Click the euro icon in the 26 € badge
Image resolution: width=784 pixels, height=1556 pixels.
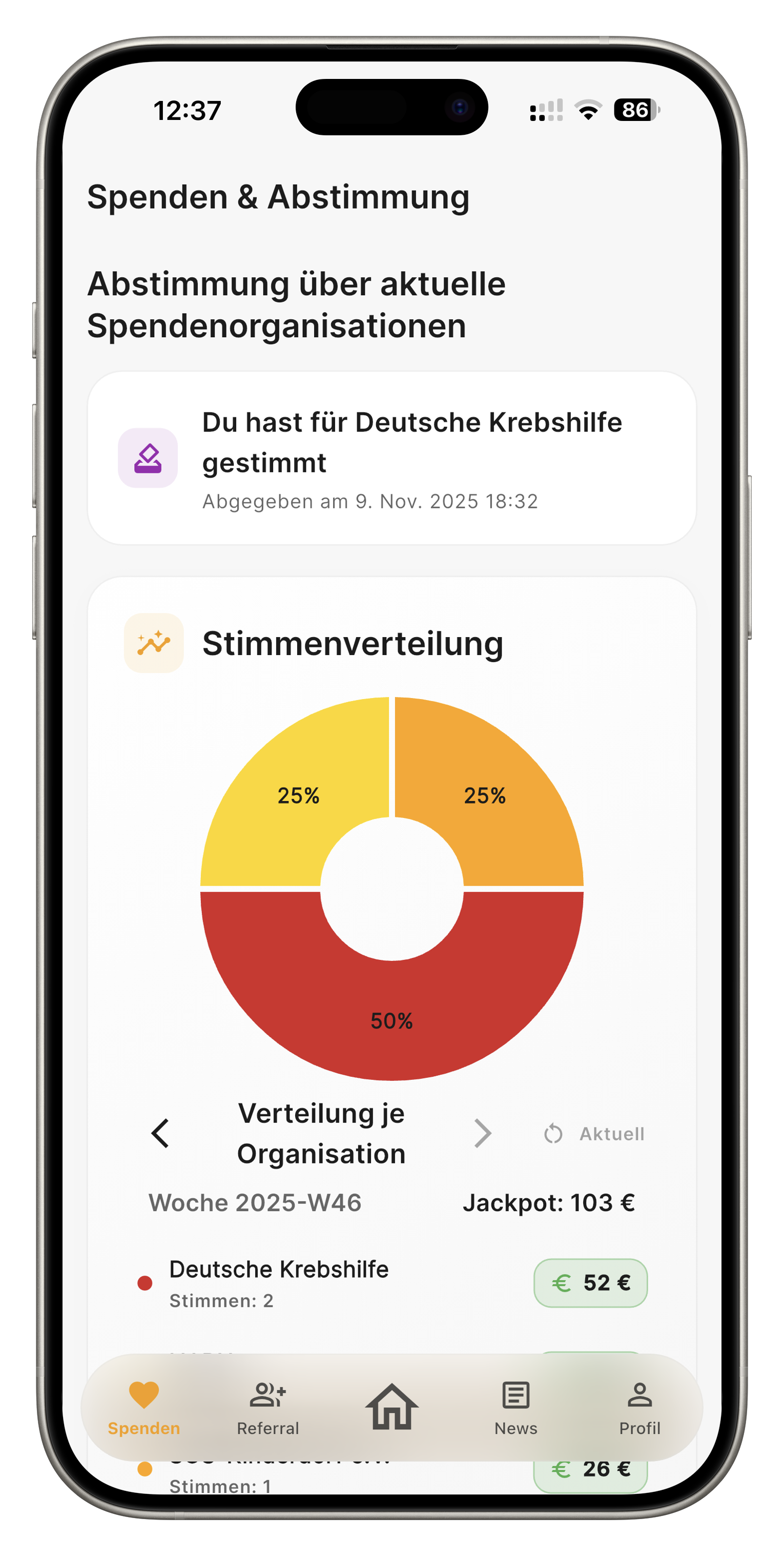561,1469
